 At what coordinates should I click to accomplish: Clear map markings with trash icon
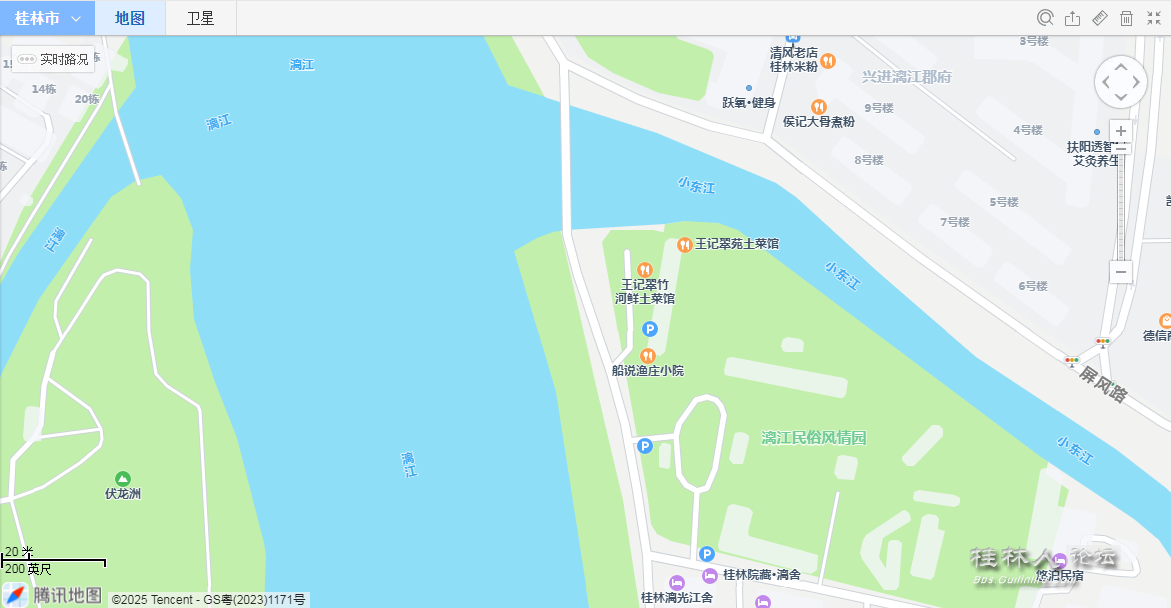coord(1126,18)
